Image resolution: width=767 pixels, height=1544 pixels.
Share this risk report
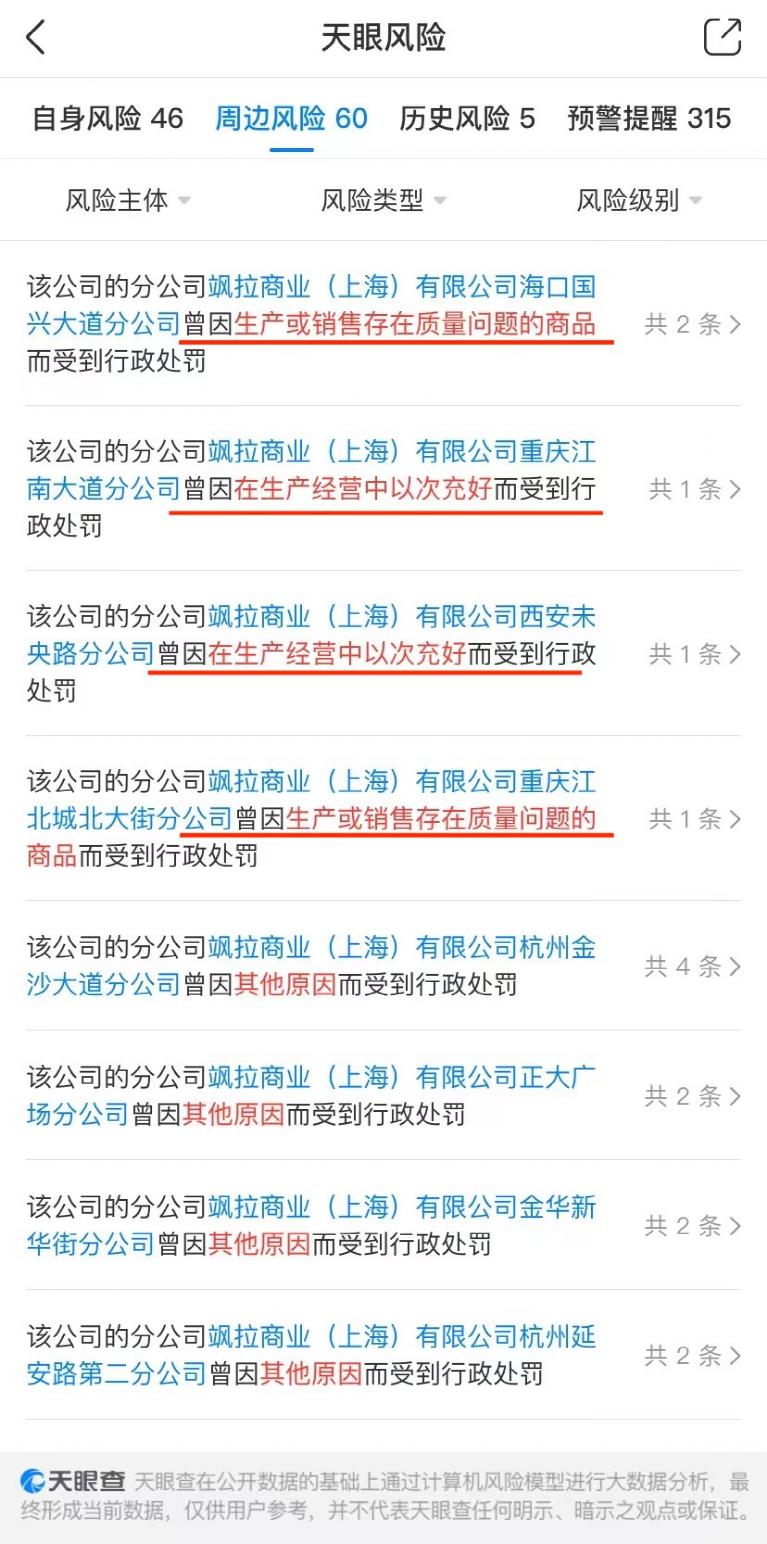(722, 38)
